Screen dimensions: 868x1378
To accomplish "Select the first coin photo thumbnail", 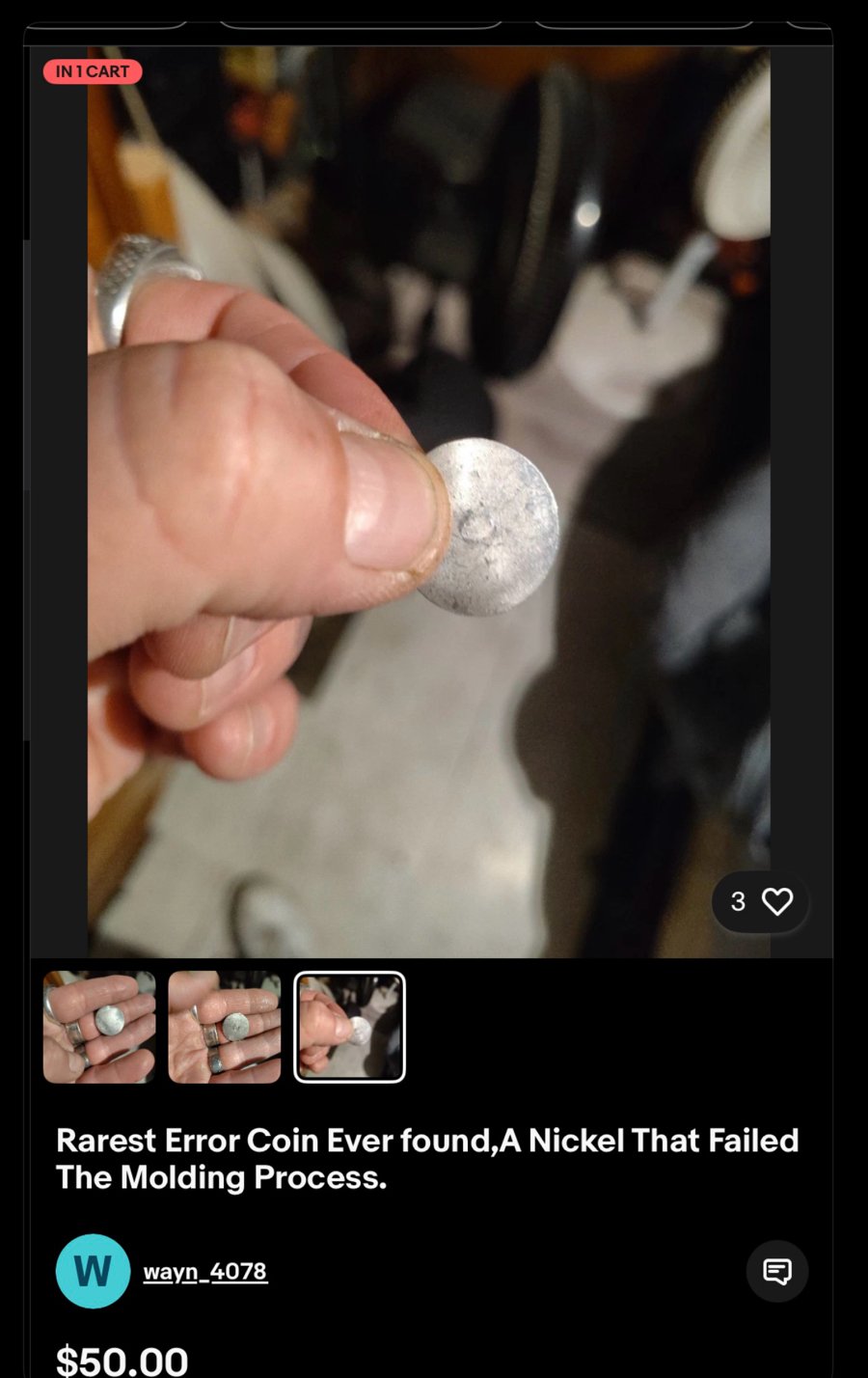I will coord(99,1027).
